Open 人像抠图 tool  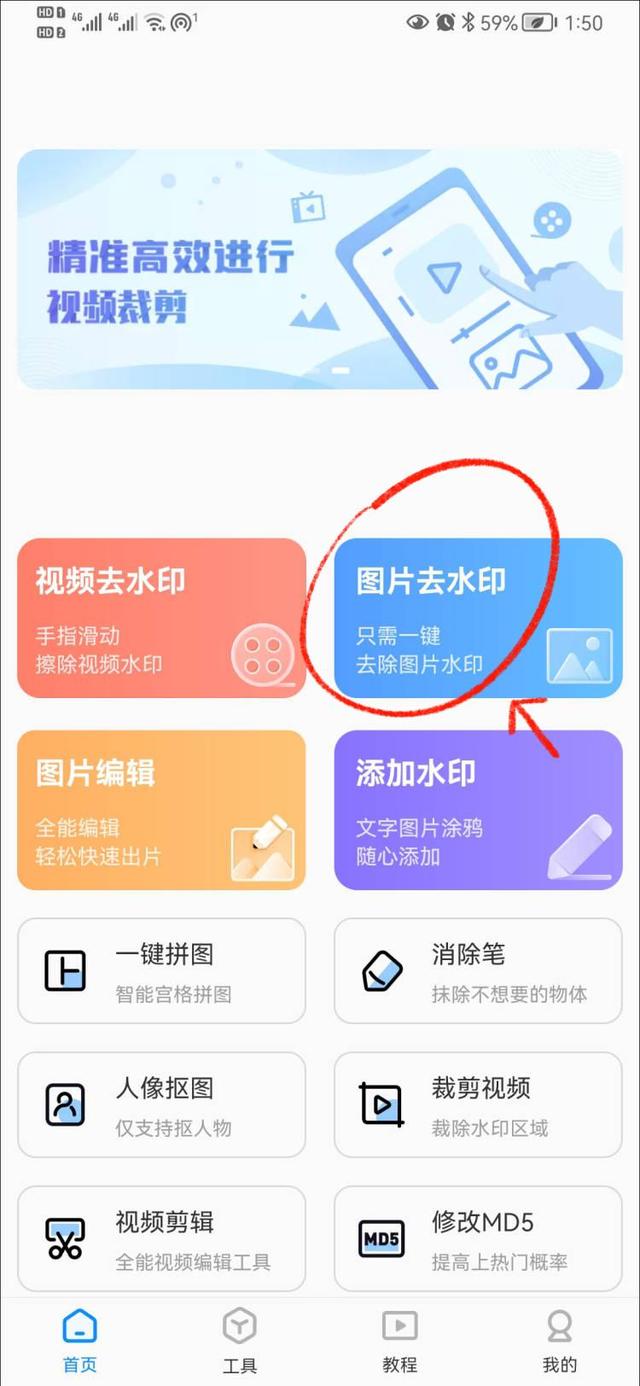click(161, 1104)
